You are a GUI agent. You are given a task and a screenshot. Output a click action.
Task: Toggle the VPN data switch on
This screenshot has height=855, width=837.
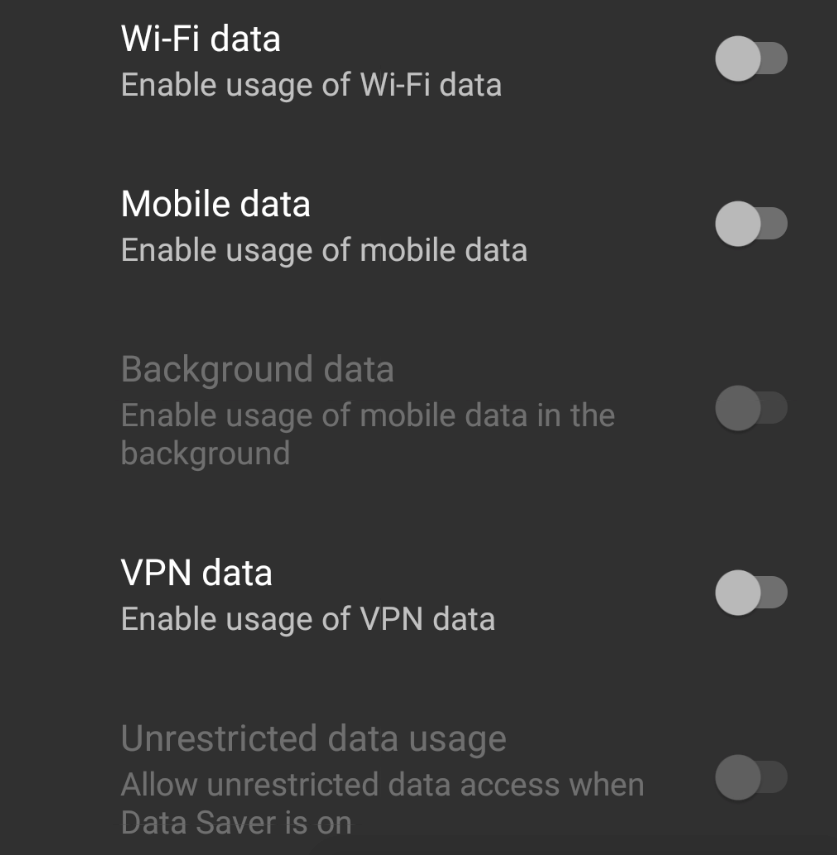pyautogui.click(x=753, y=595)
